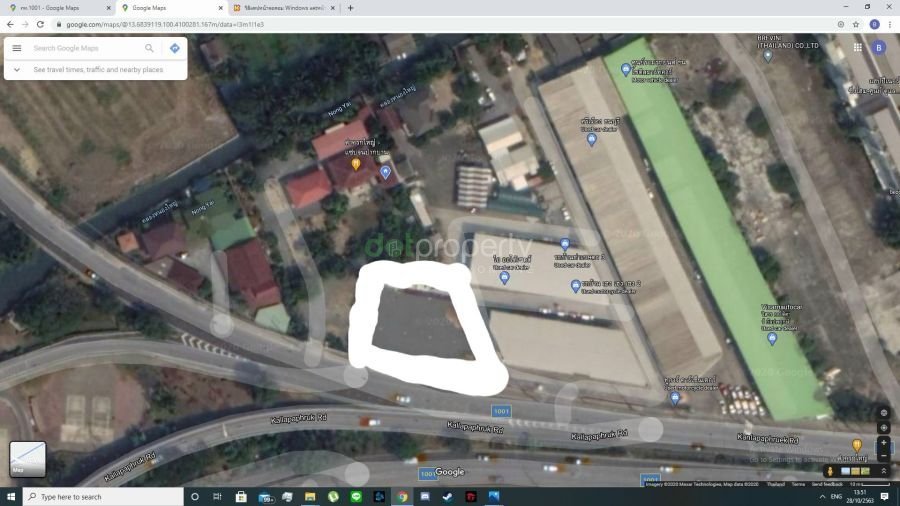The image size is (900, 506).
Task: Open the Street View pegman
Action: tap(830, 471)
